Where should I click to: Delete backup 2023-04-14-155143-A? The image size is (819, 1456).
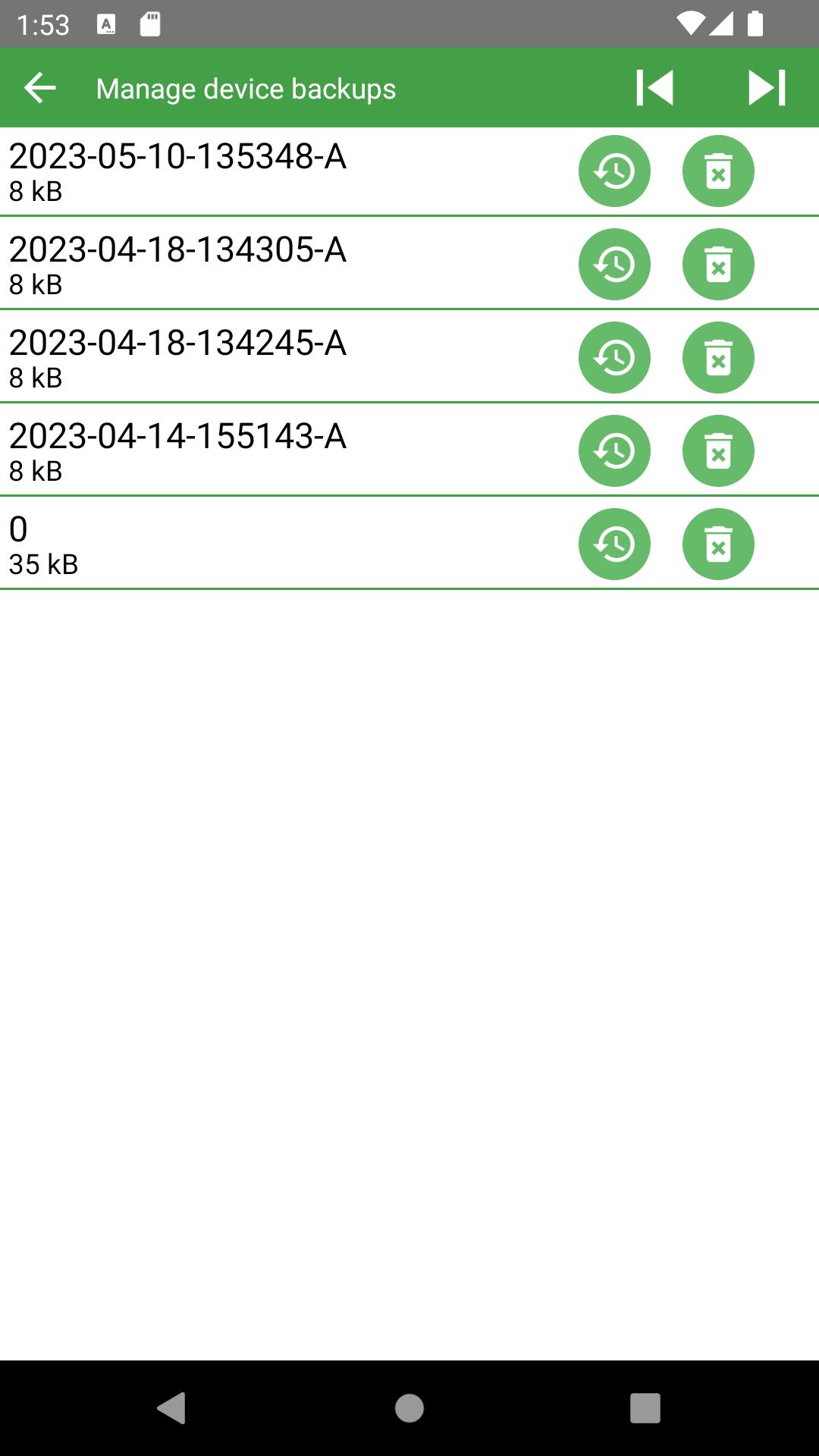point(718,451)
